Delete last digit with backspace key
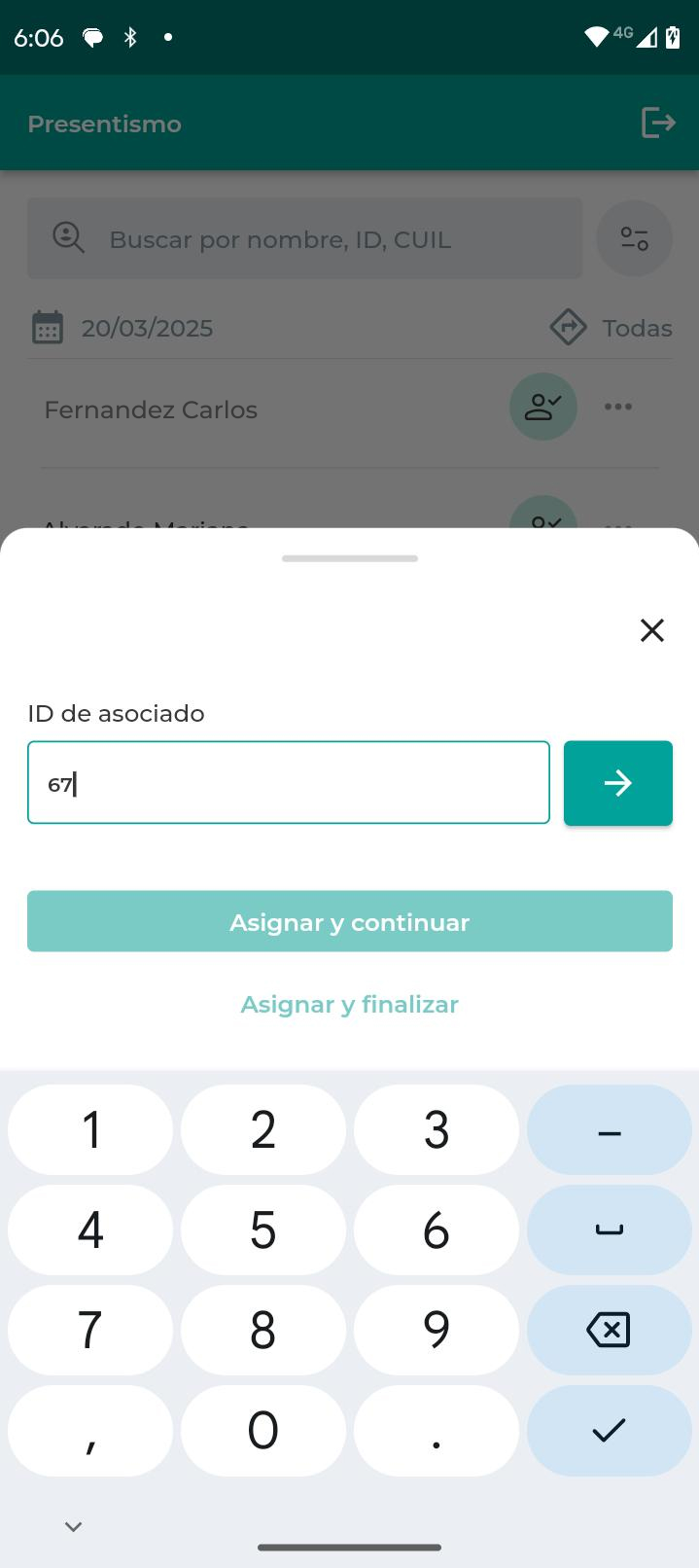Image resolution: width=699 pixels, height=1568 pixels. point(609,1330)
